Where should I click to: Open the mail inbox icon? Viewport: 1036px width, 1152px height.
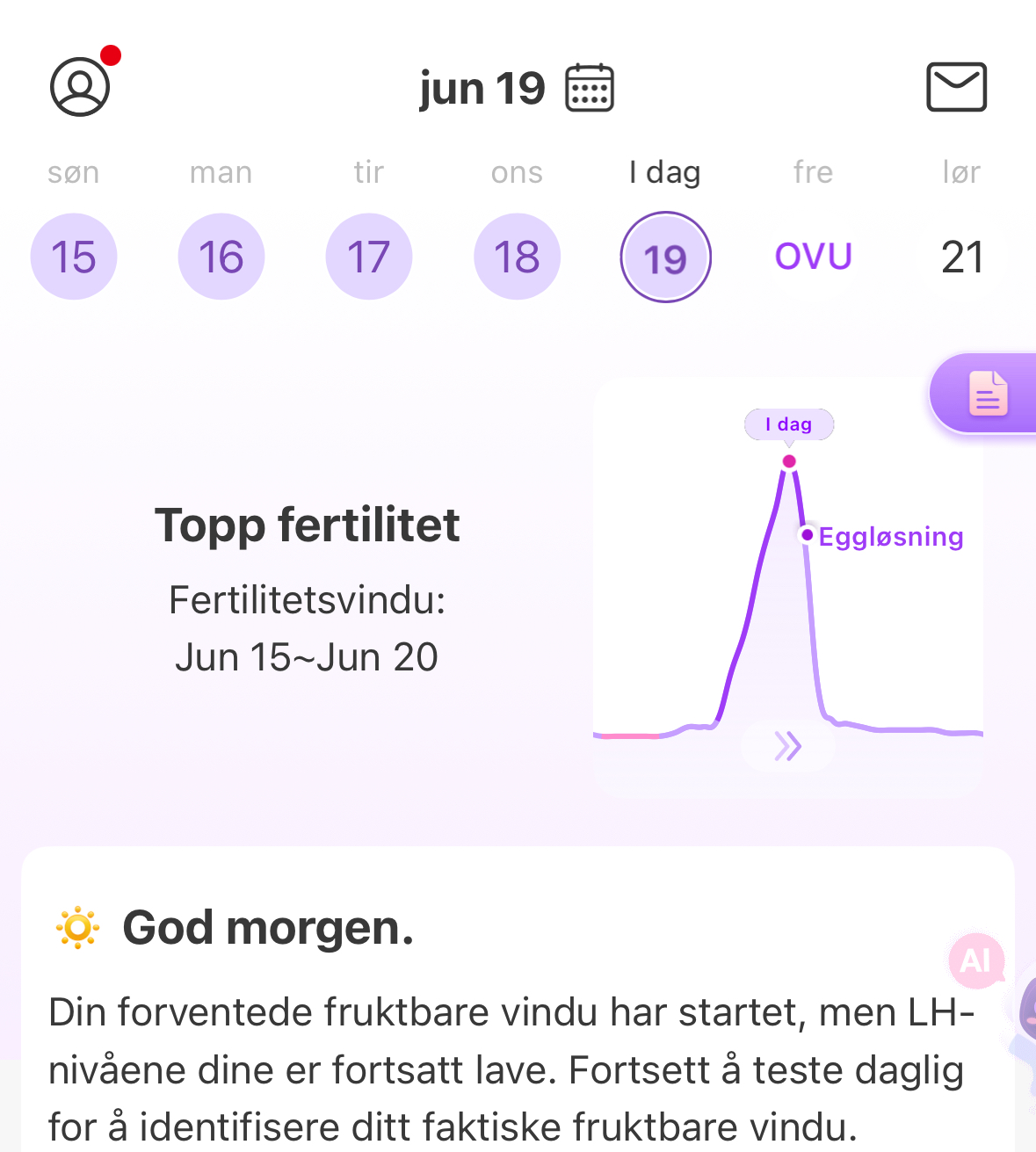point(956,87)
